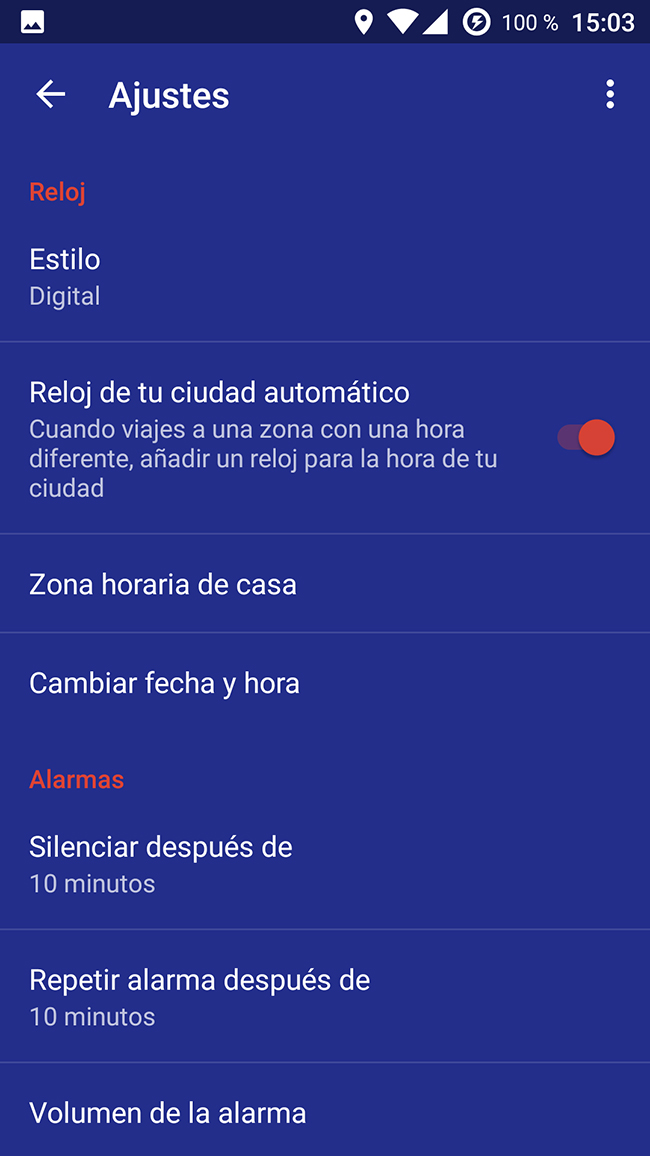Open Zona horaria de casa

163,584
